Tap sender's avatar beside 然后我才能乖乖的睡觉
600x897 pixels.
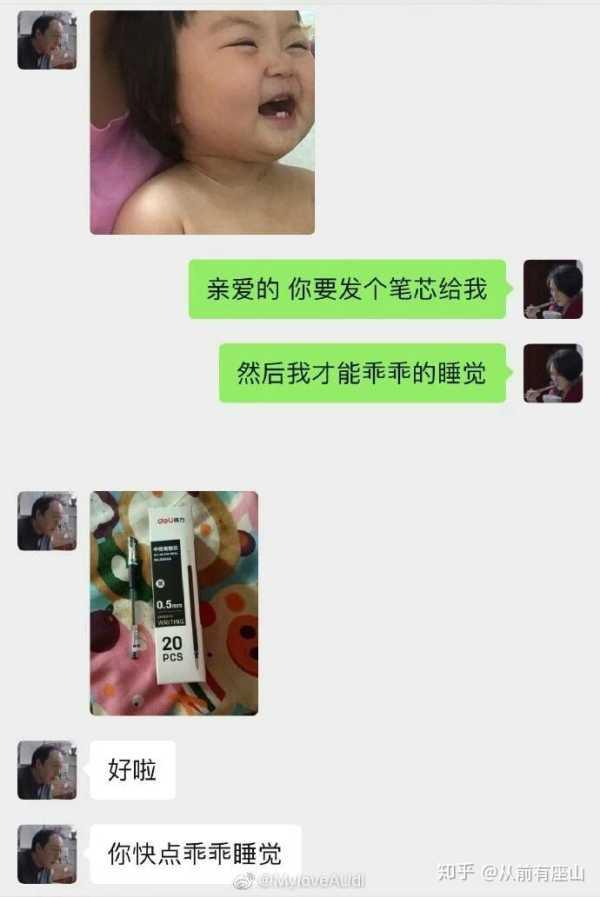[553, 373]
